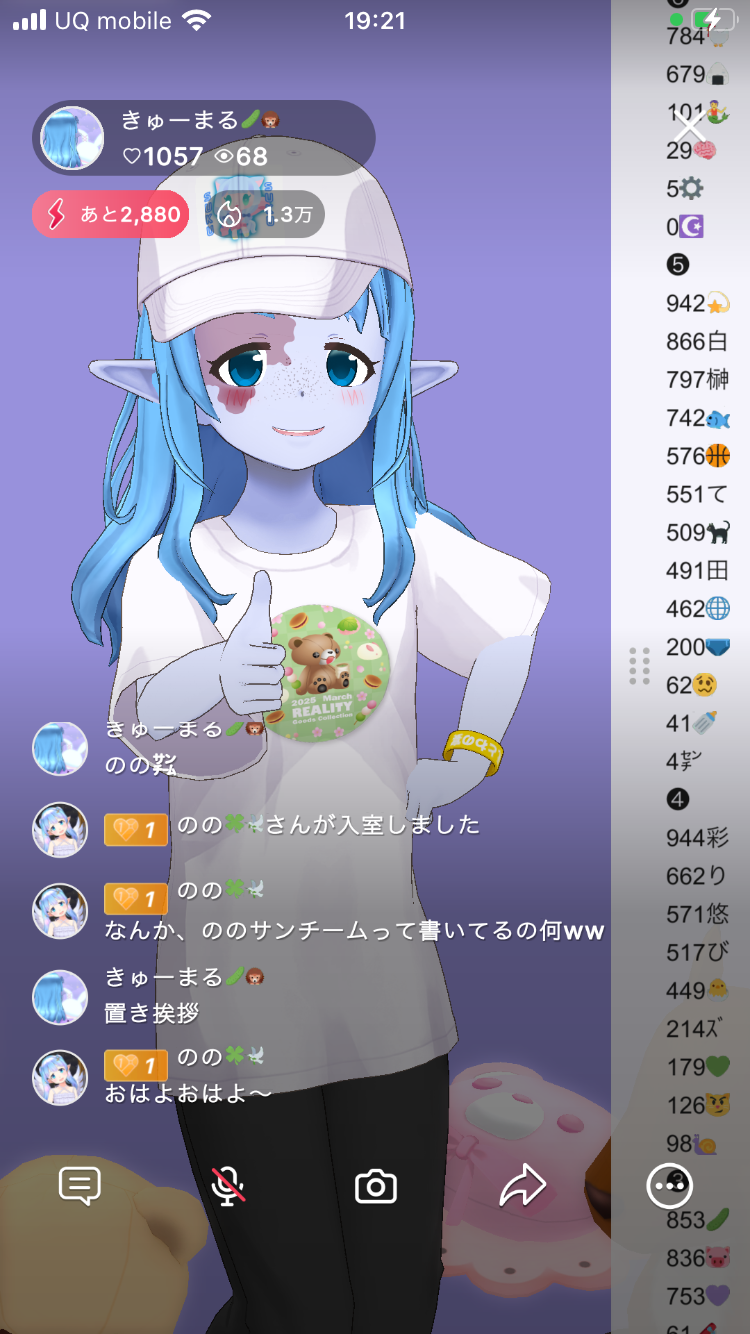Viewport: 750px width, 1334px height.
Task: Open the comment input icon
Action: coord(80,1186)
